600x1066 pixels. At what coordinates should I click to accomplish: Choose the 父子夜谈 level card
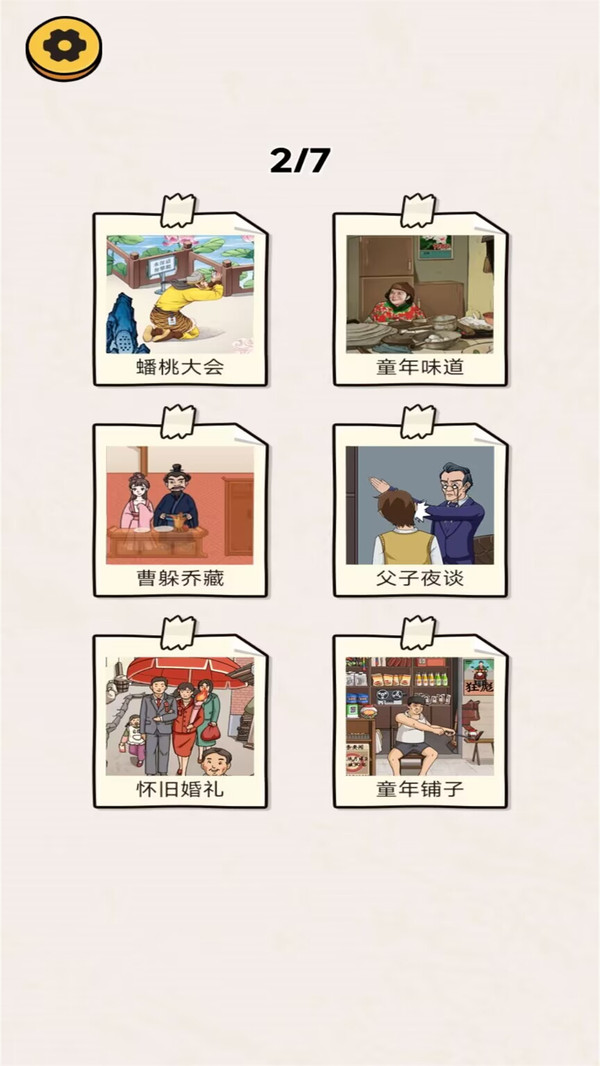pyautogui.click(x=420, y=510)
